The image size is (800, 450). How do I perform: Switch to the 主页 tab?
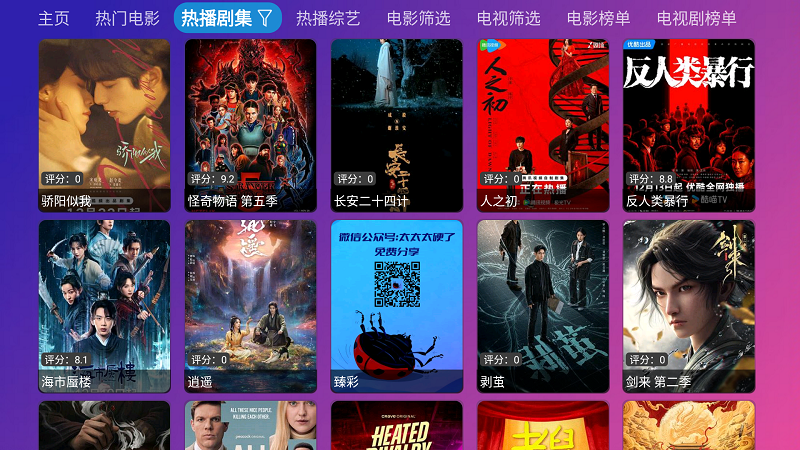[x=54, y=18]
